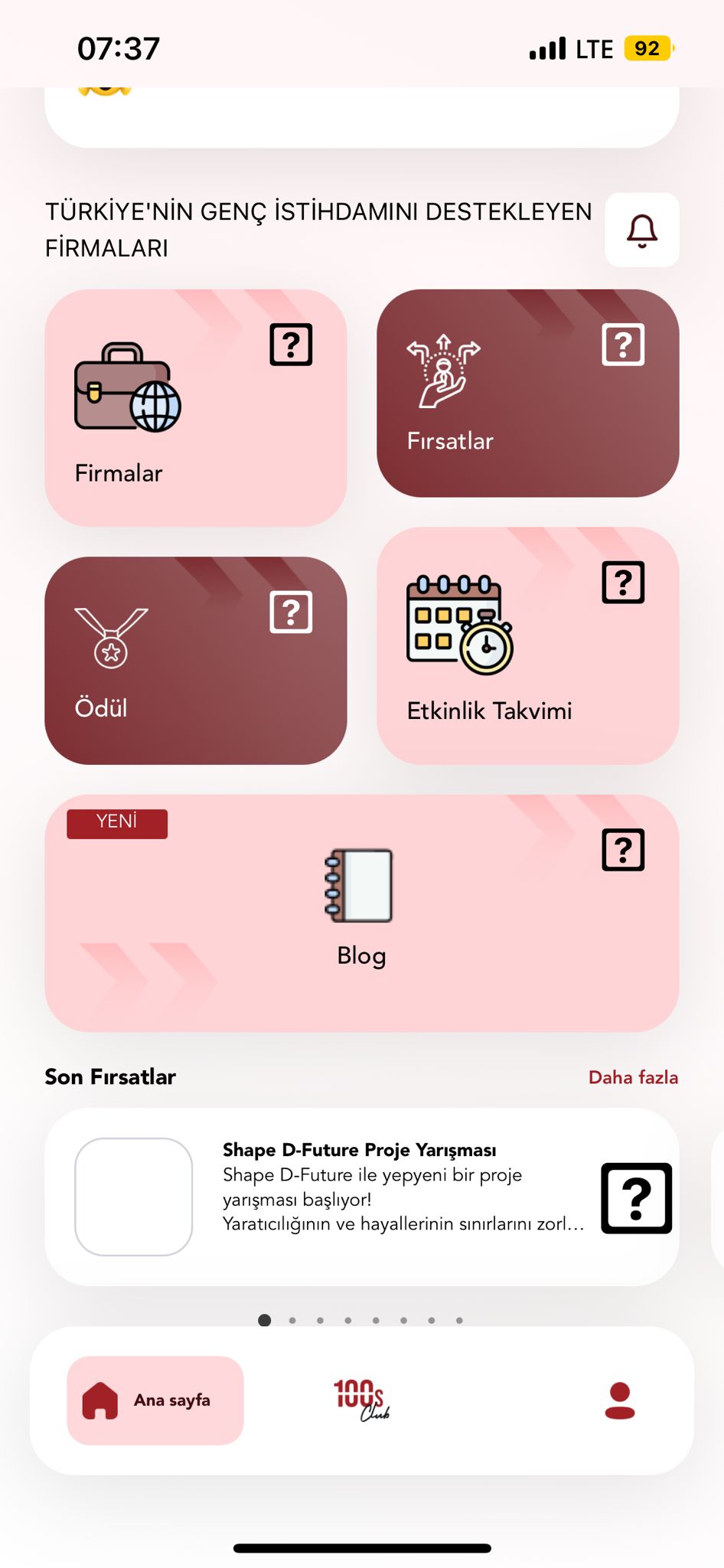Viewport: 724px width, 1568px height.
Task: Open the notifications bell
Action: pyautogui.click(x=641, y=230)
